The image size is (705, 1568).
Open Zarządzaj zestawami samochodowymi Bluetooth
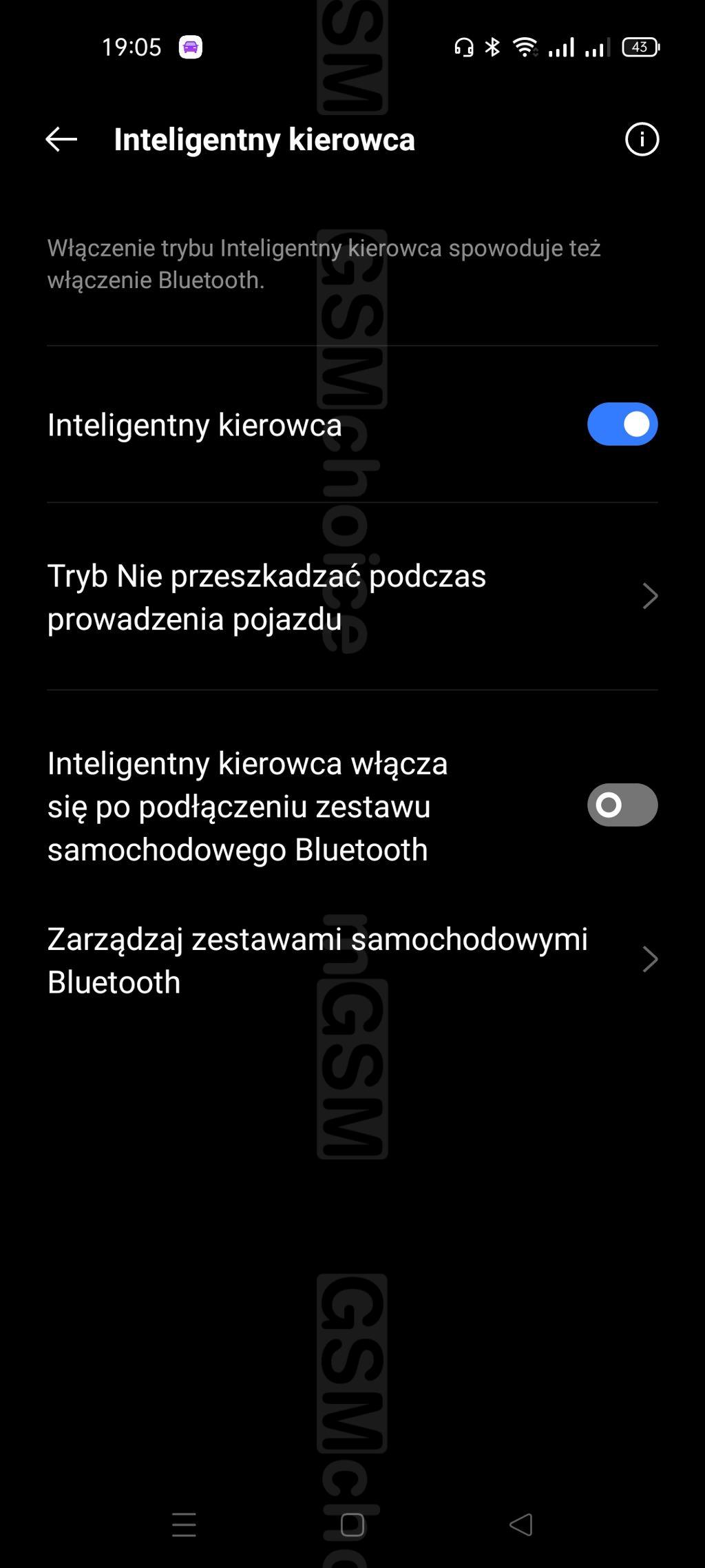click(352, 960)
